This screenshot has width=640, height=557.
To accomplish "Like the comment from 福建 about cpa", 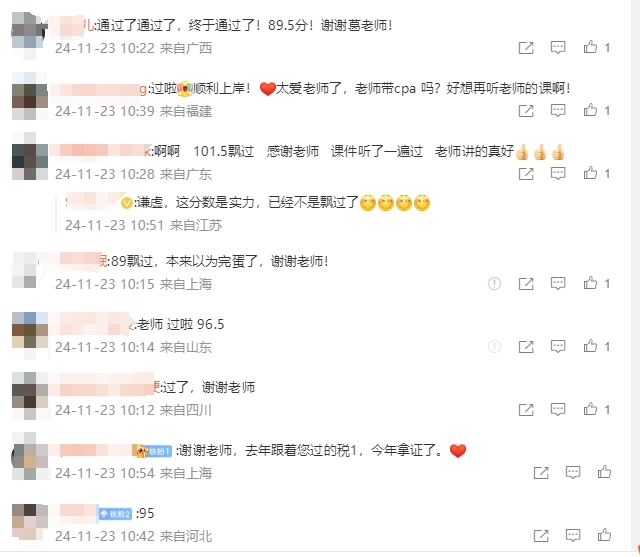I will click(x=591, y=110).
